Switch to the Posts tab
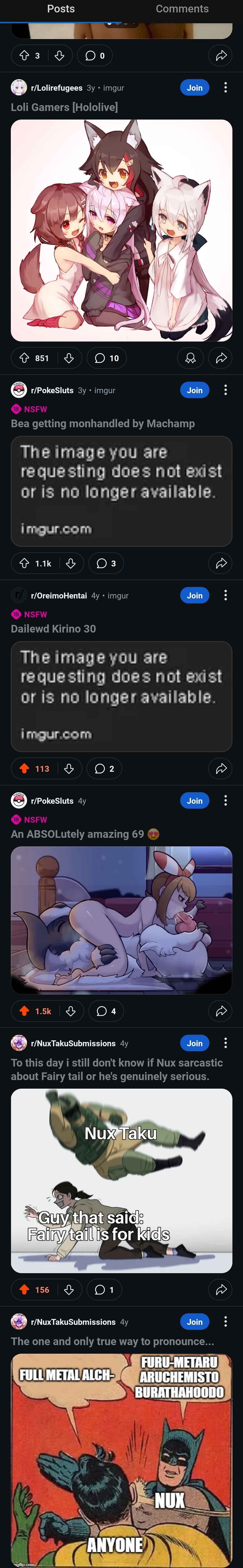 tap(61, 9)
